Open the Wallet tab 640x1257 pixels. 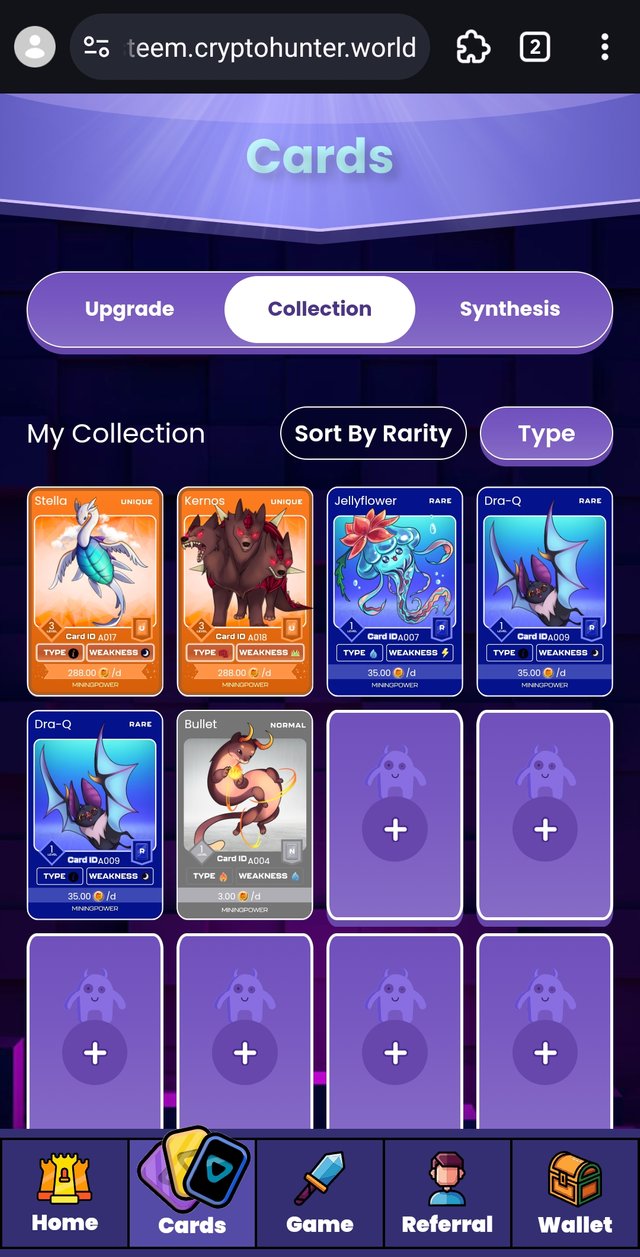tap(575, 1194)
